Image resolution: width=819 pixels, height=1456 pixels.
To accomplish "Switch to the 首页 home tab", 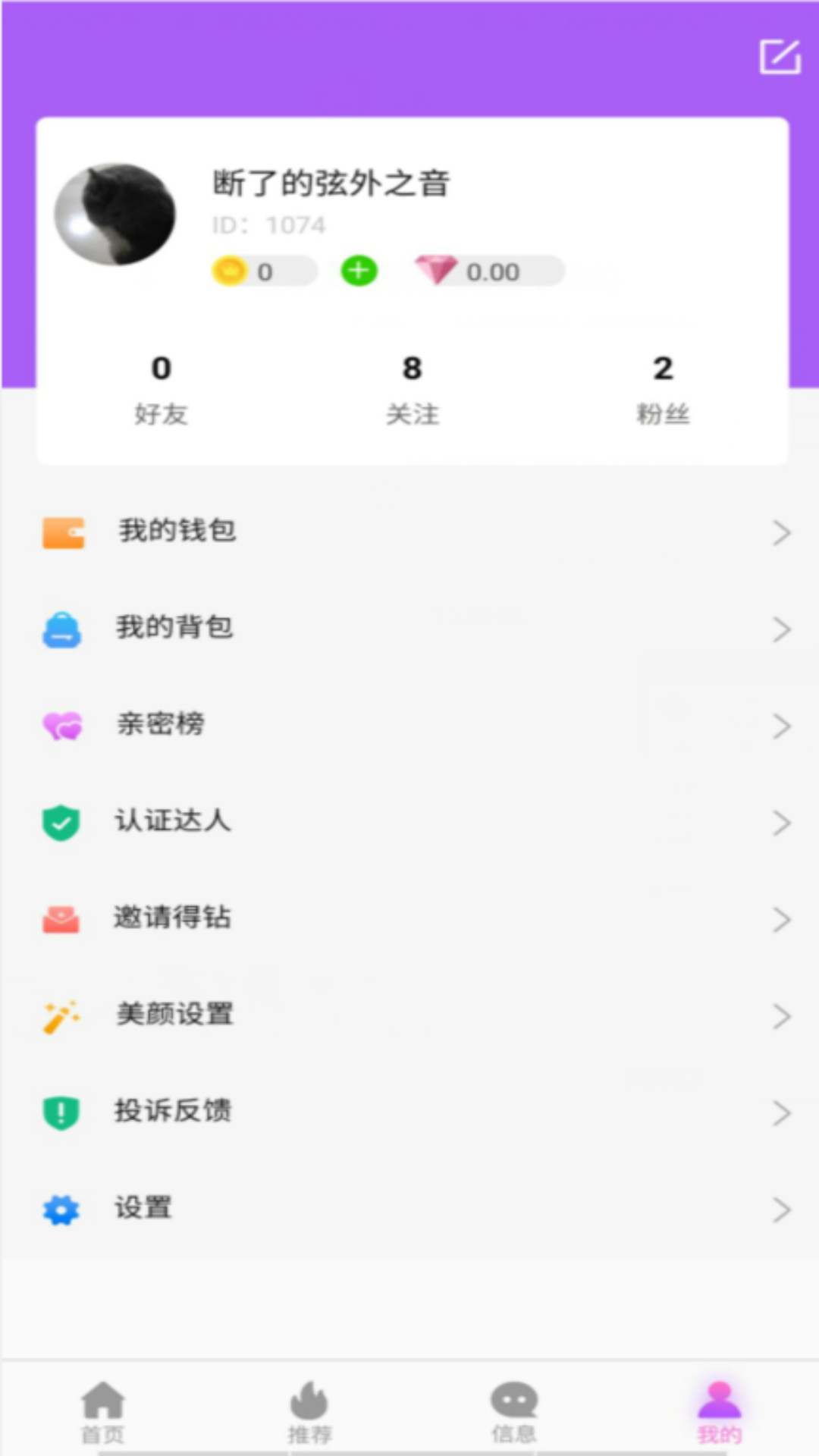I will pos(103,1410).
